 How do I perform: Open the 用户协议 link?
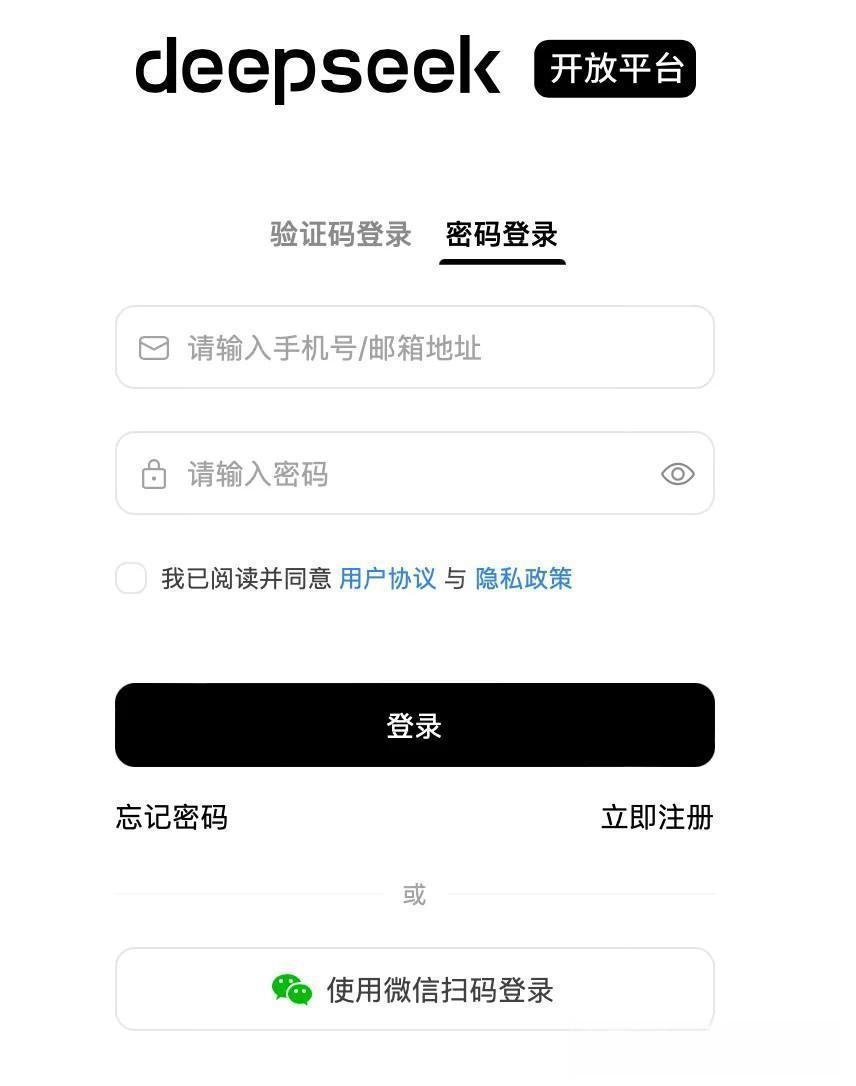[387, 578]
